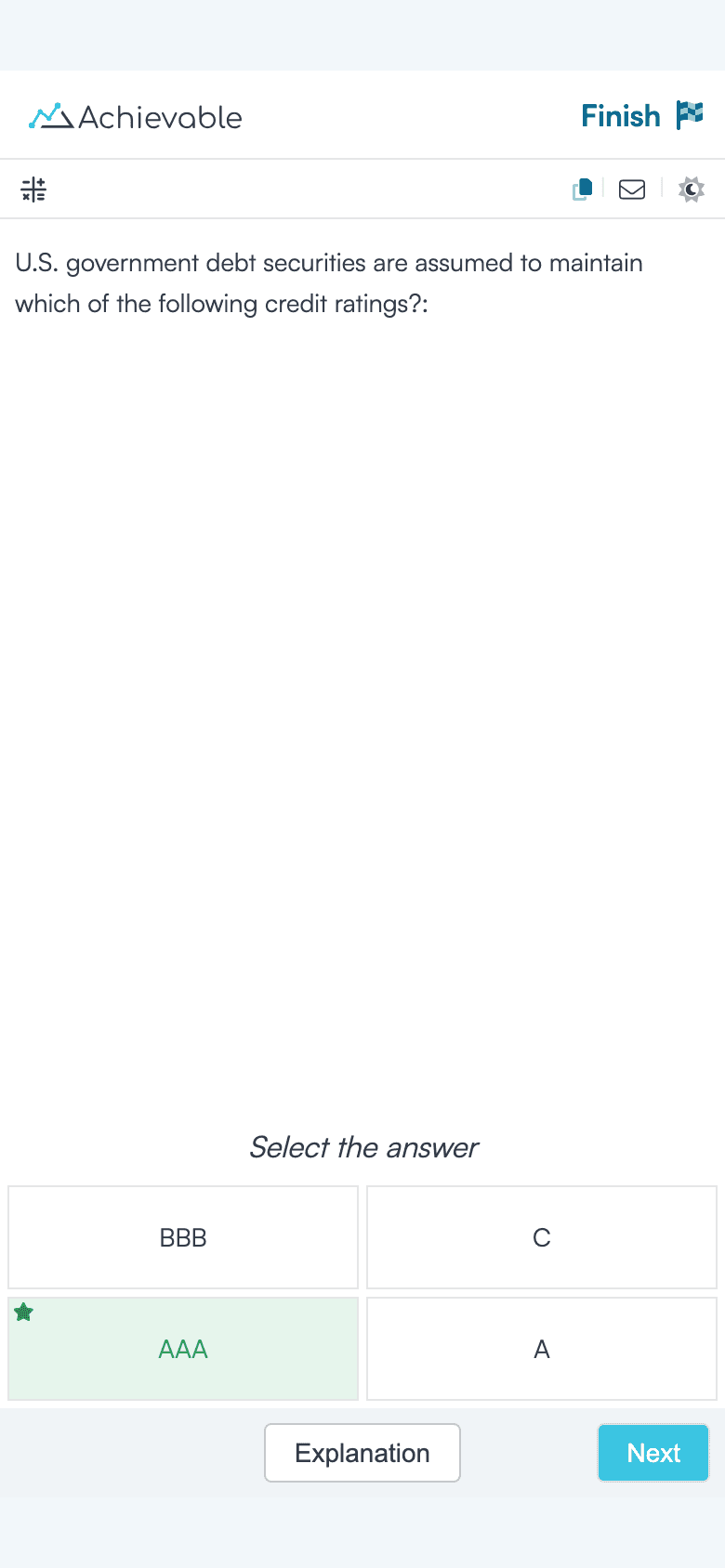Screen dimensions: 725x1568
Task: Pick the single A answer
Action: click(542, 1349)
